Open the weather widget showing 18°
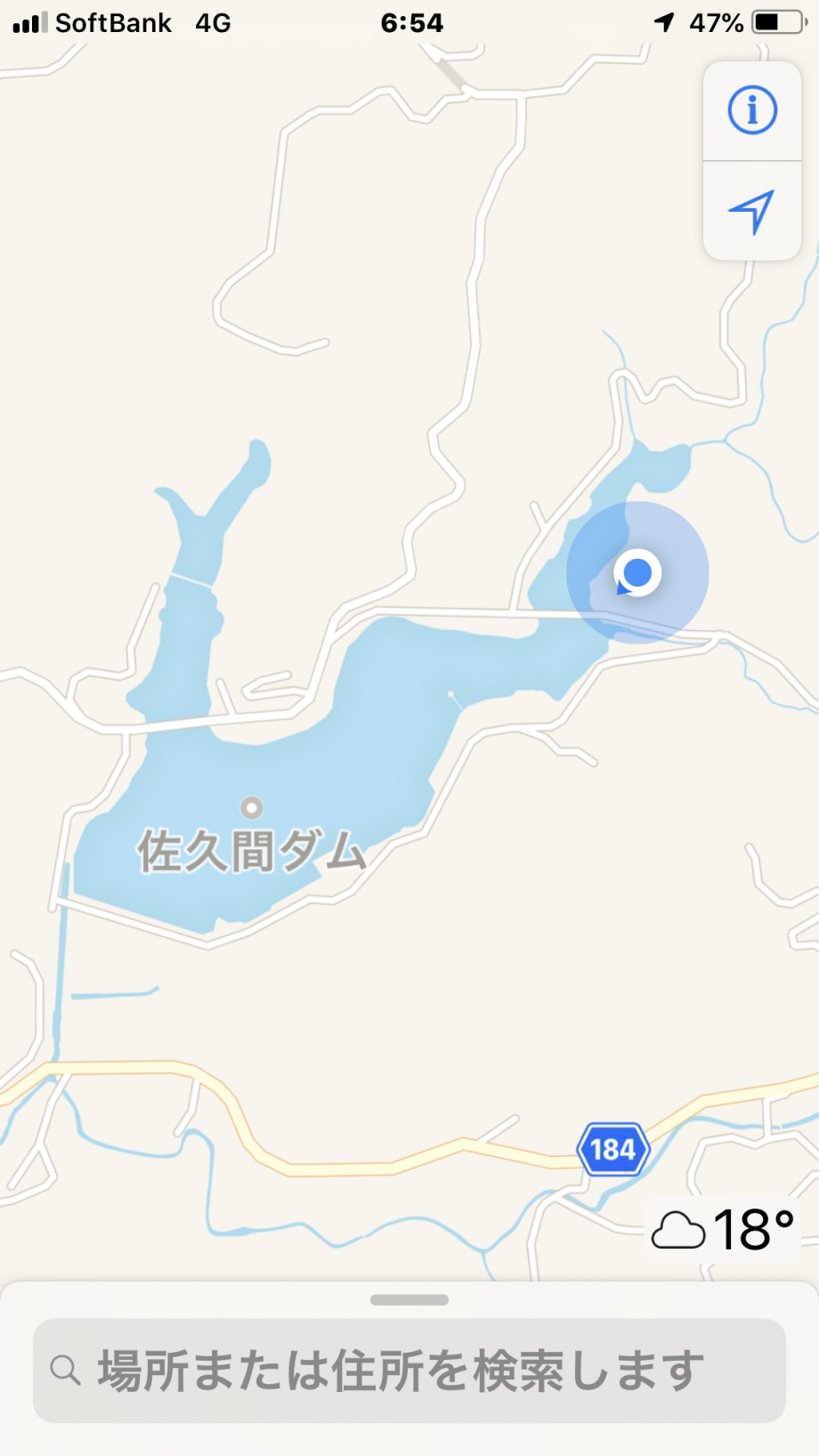The width and height of the screenshot is (819, 1456). [722, 1230]
